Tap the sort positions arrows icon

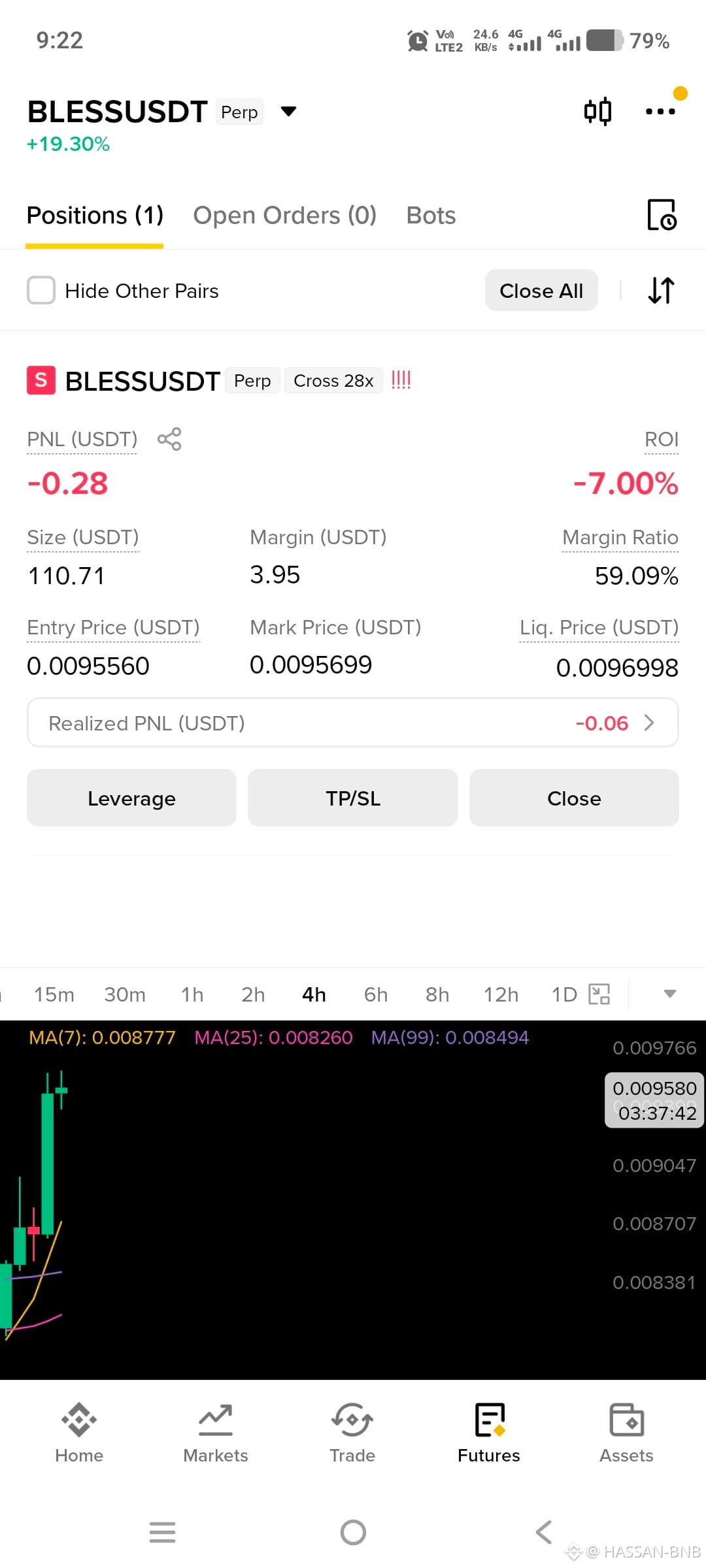point(661,290)
